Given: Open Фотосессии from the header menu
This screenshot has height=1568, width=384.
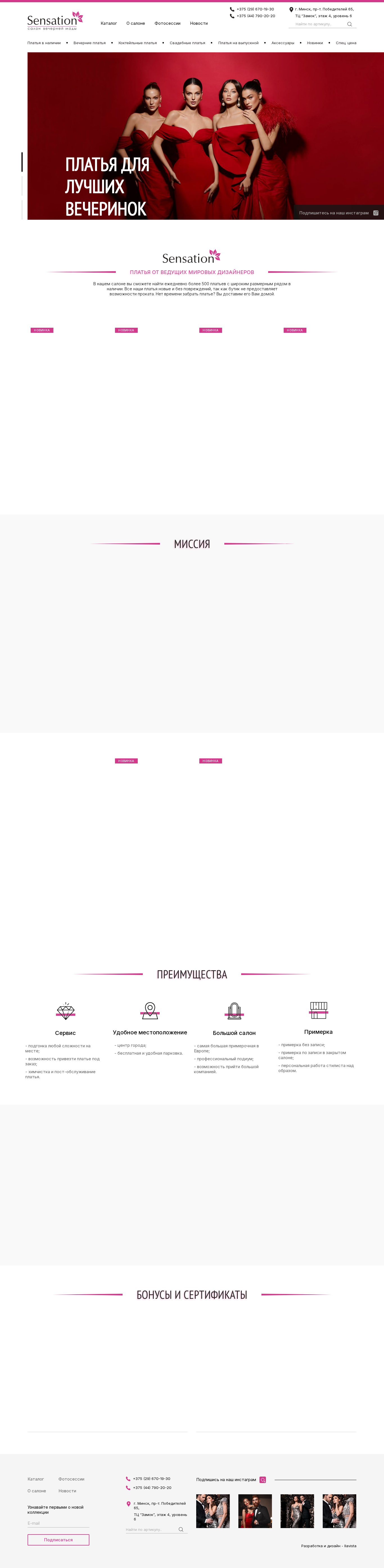Looking at the screenshot, I should pos(167,24).
